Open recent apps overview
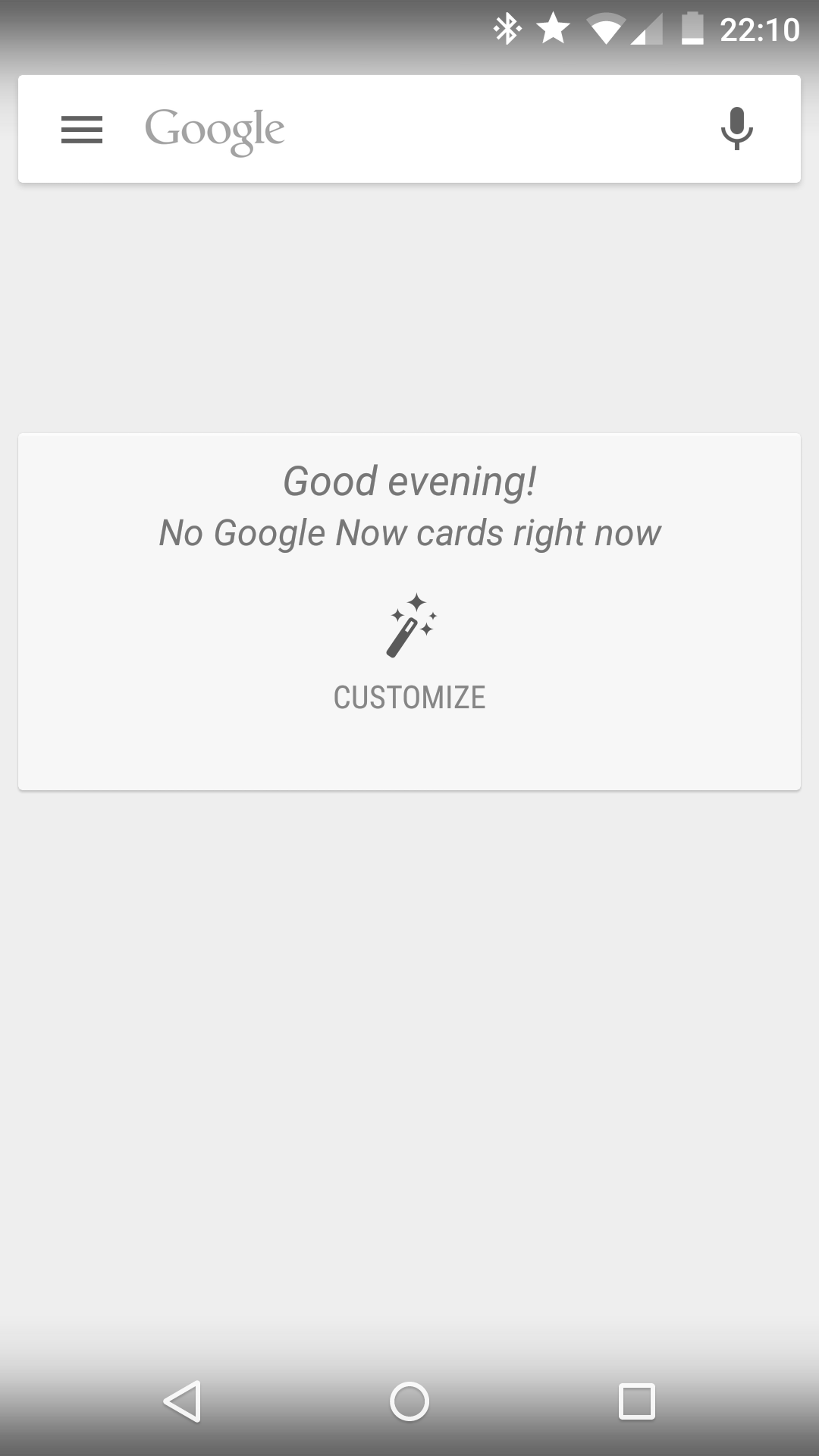The image size is (819, 1456). (636, 1401)
